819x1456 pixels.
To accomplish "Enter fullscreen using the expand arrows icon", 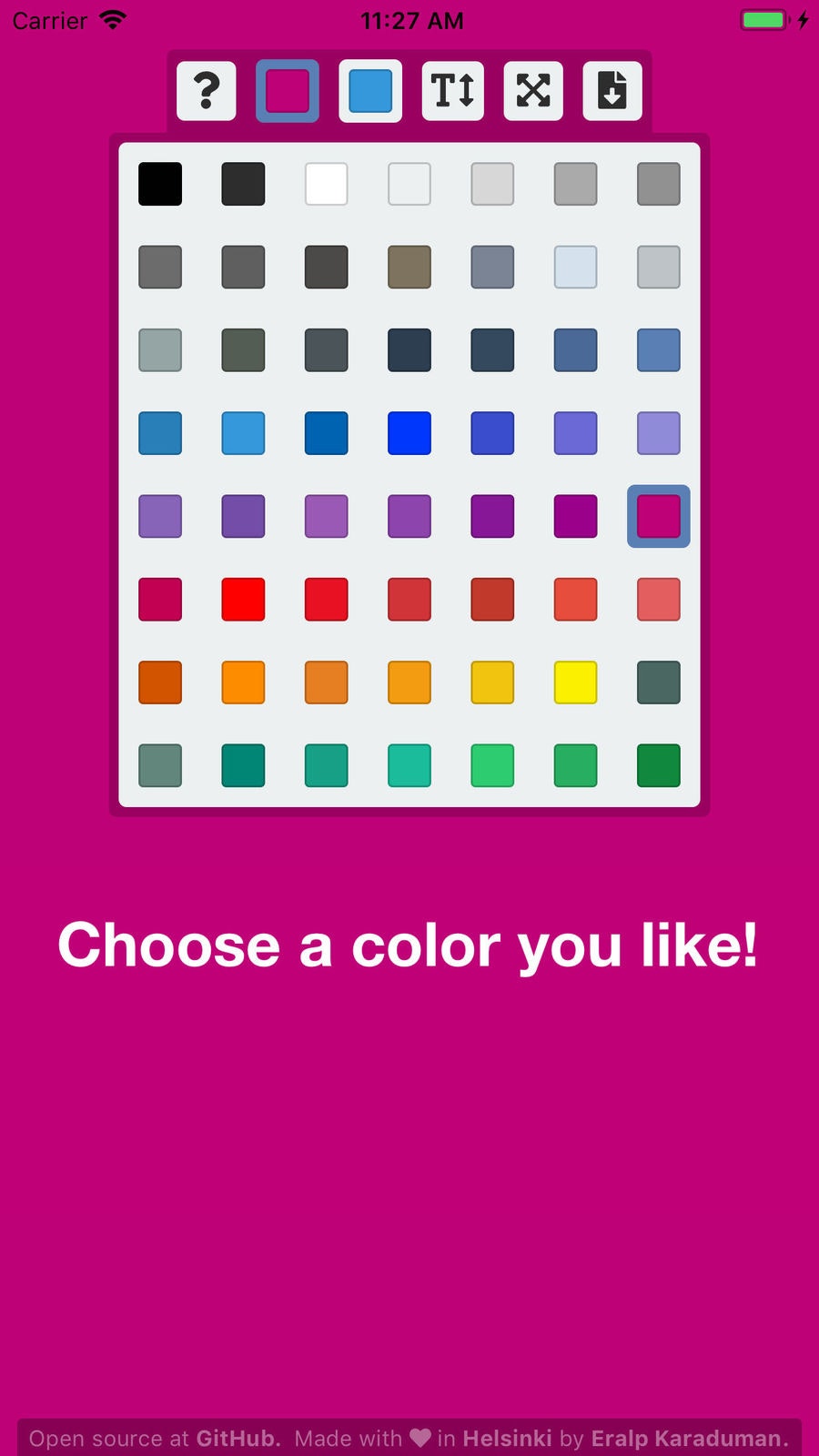I will pos(533,91).
